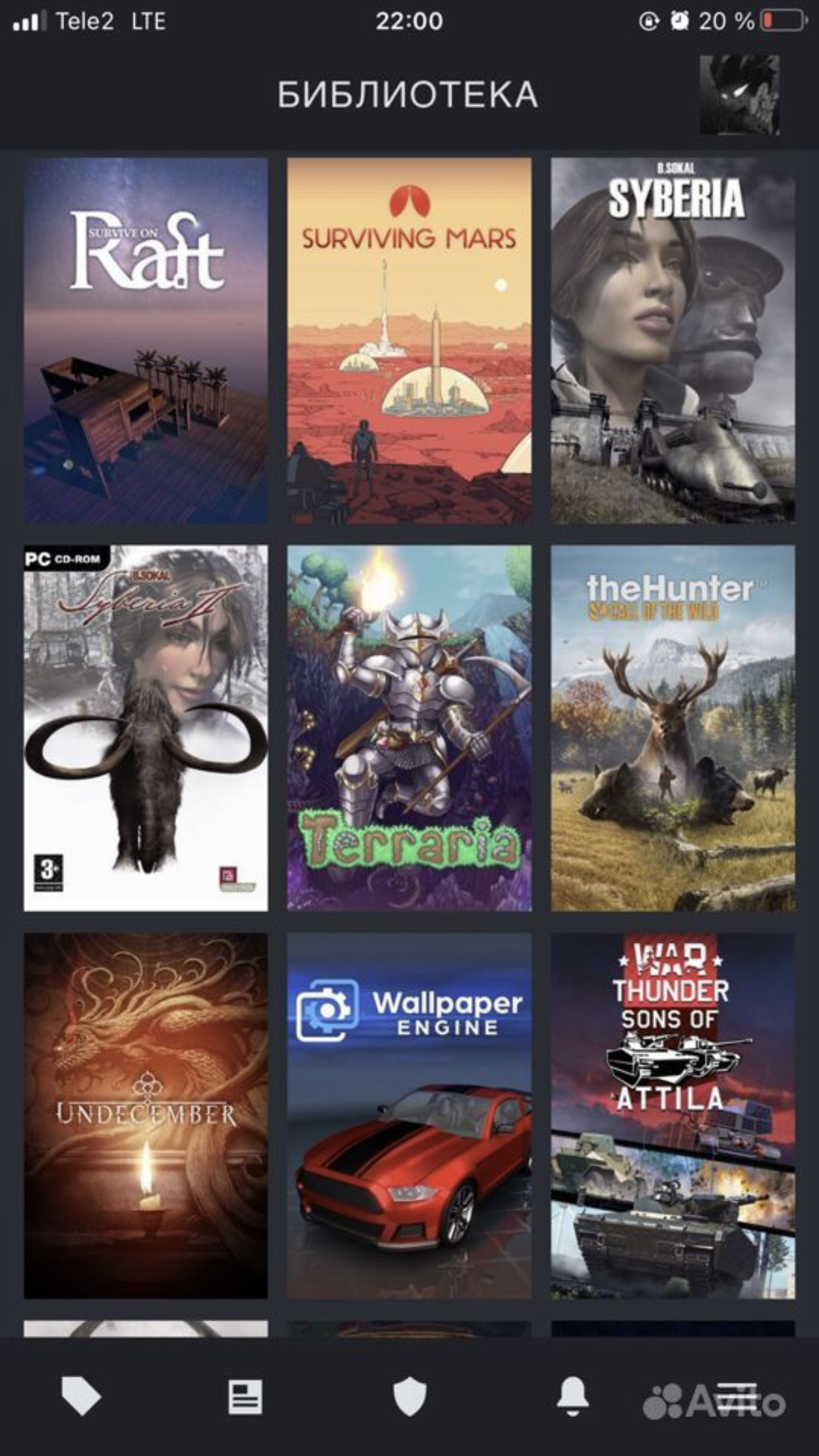Screen dimensions: 819x1456
Task: Select the Syberia game cover
Action: click(673, 340)
